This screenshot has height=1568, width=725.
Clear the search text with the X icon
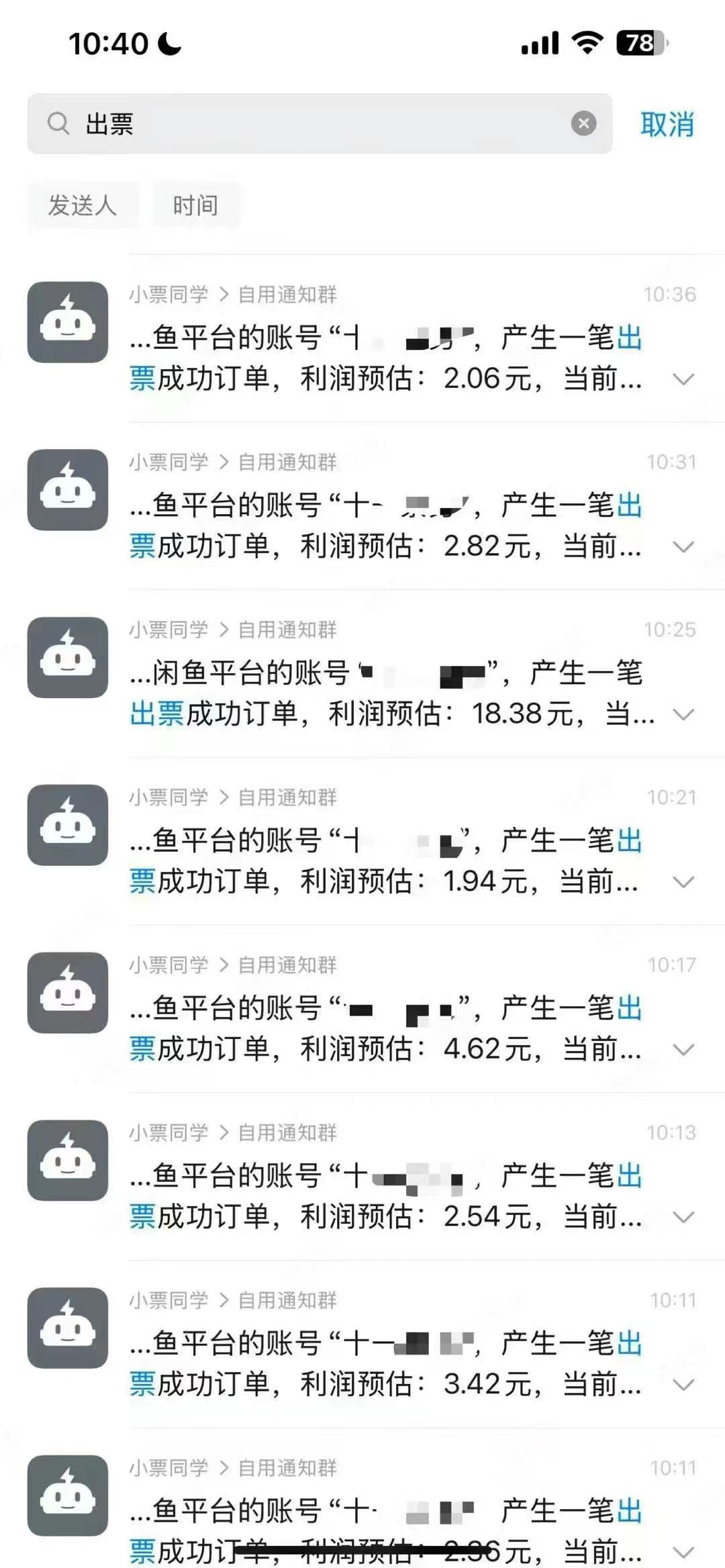(x=583, y=124)
